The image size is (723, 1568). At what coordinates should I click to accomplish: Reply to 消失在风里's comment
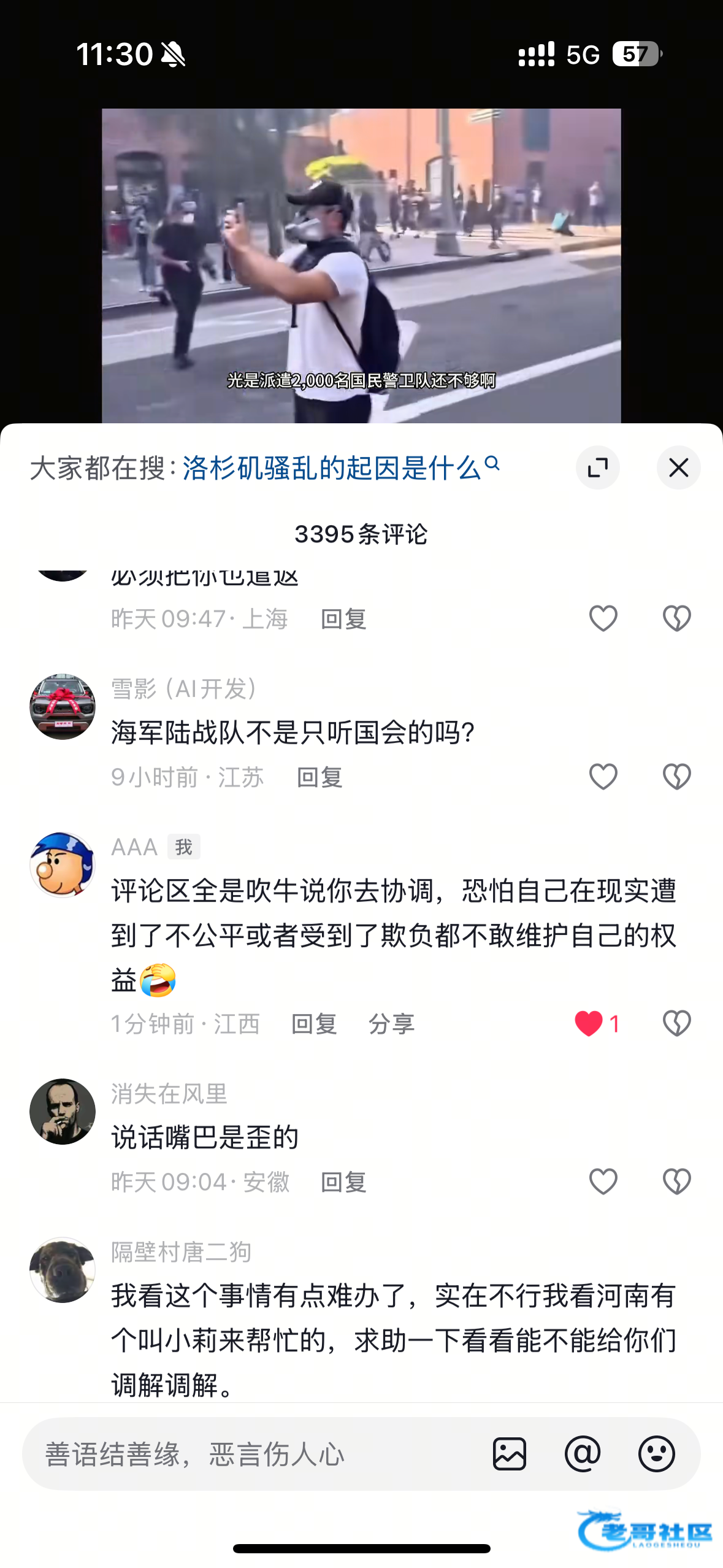(343, 1182)
